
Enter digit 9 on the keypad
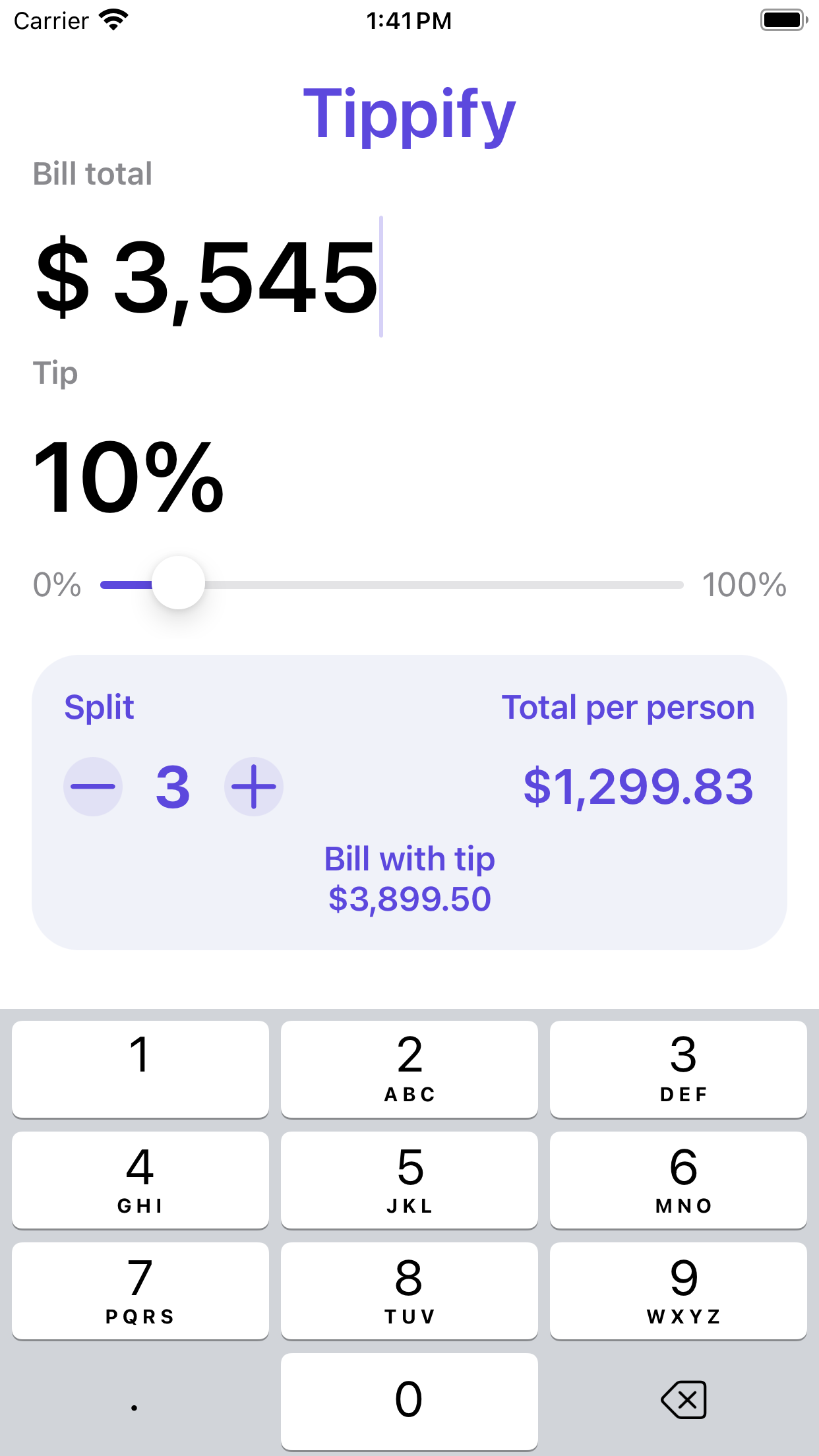pyautogui.click(x=679, y=1290)
